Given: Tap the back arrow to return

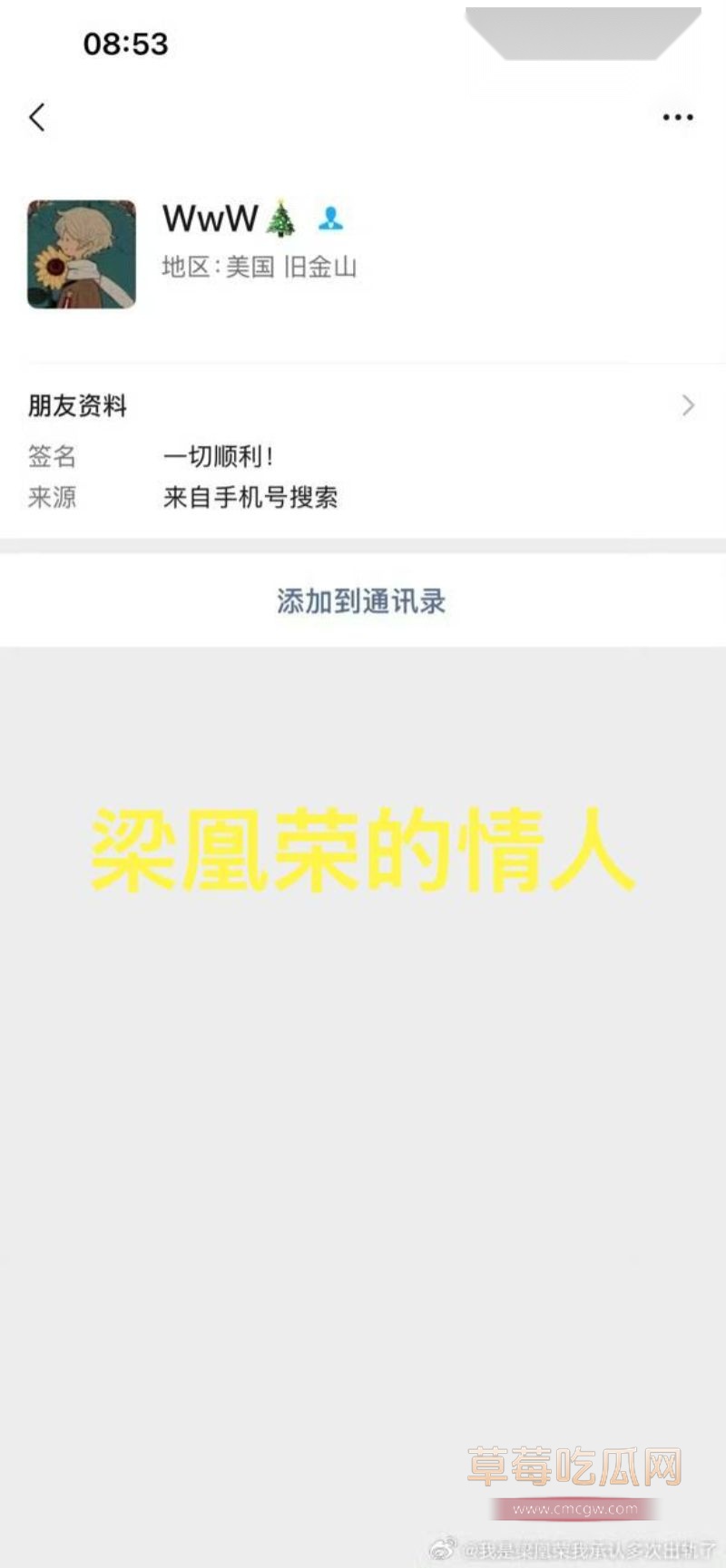Looking at the screenshot, I should 37,117.
